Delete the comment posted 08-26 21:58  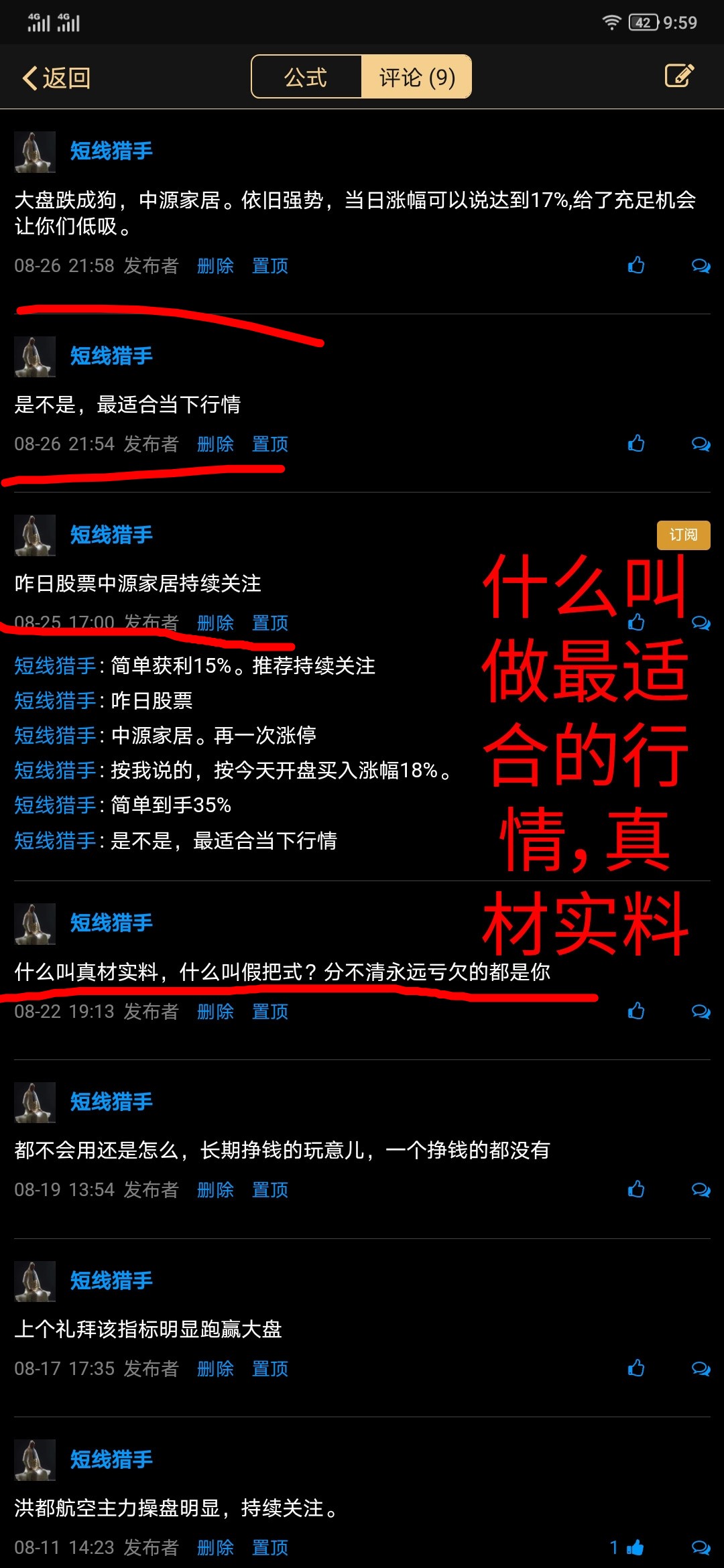(x=215, y=266)
